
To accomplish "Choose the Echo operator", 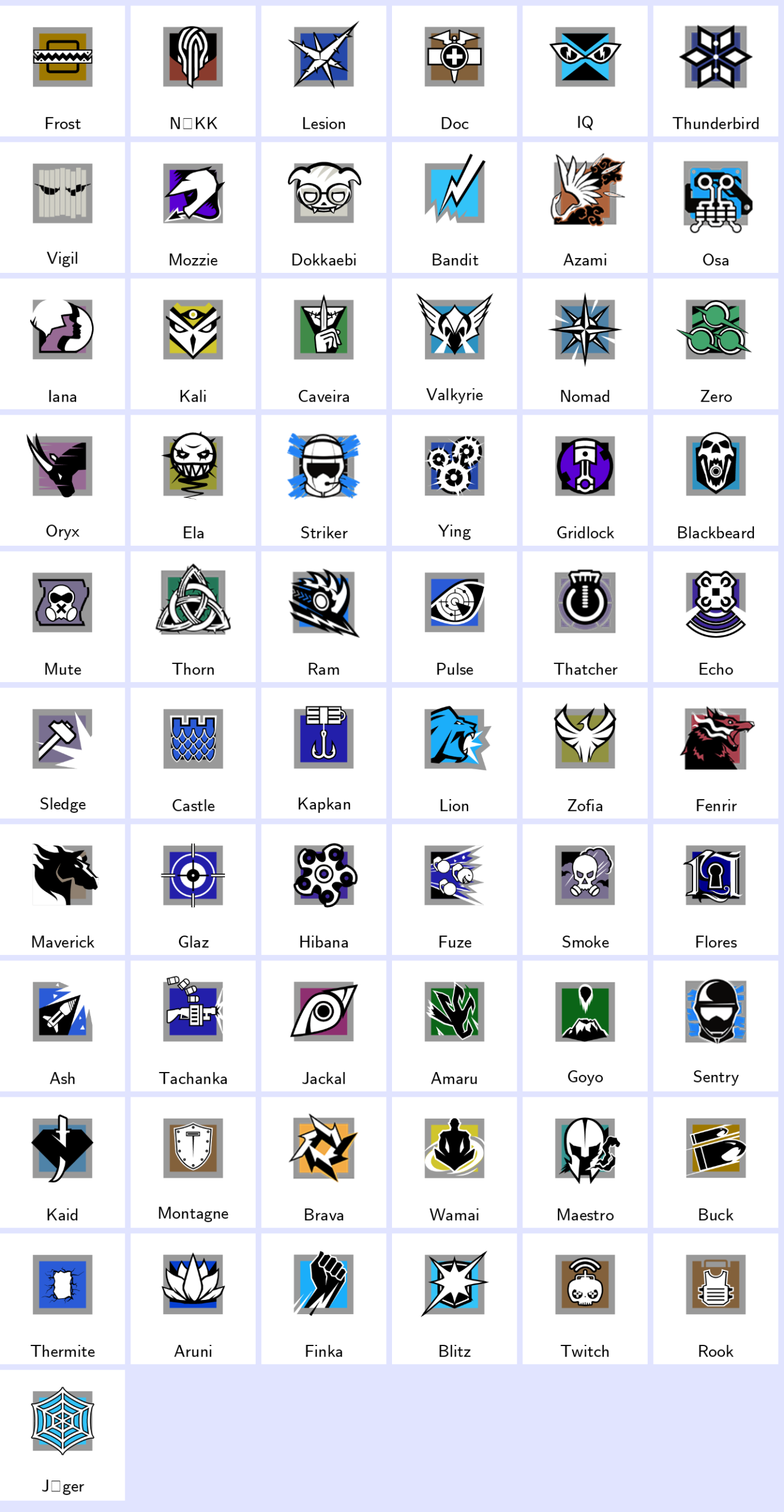I will [716, 617].
